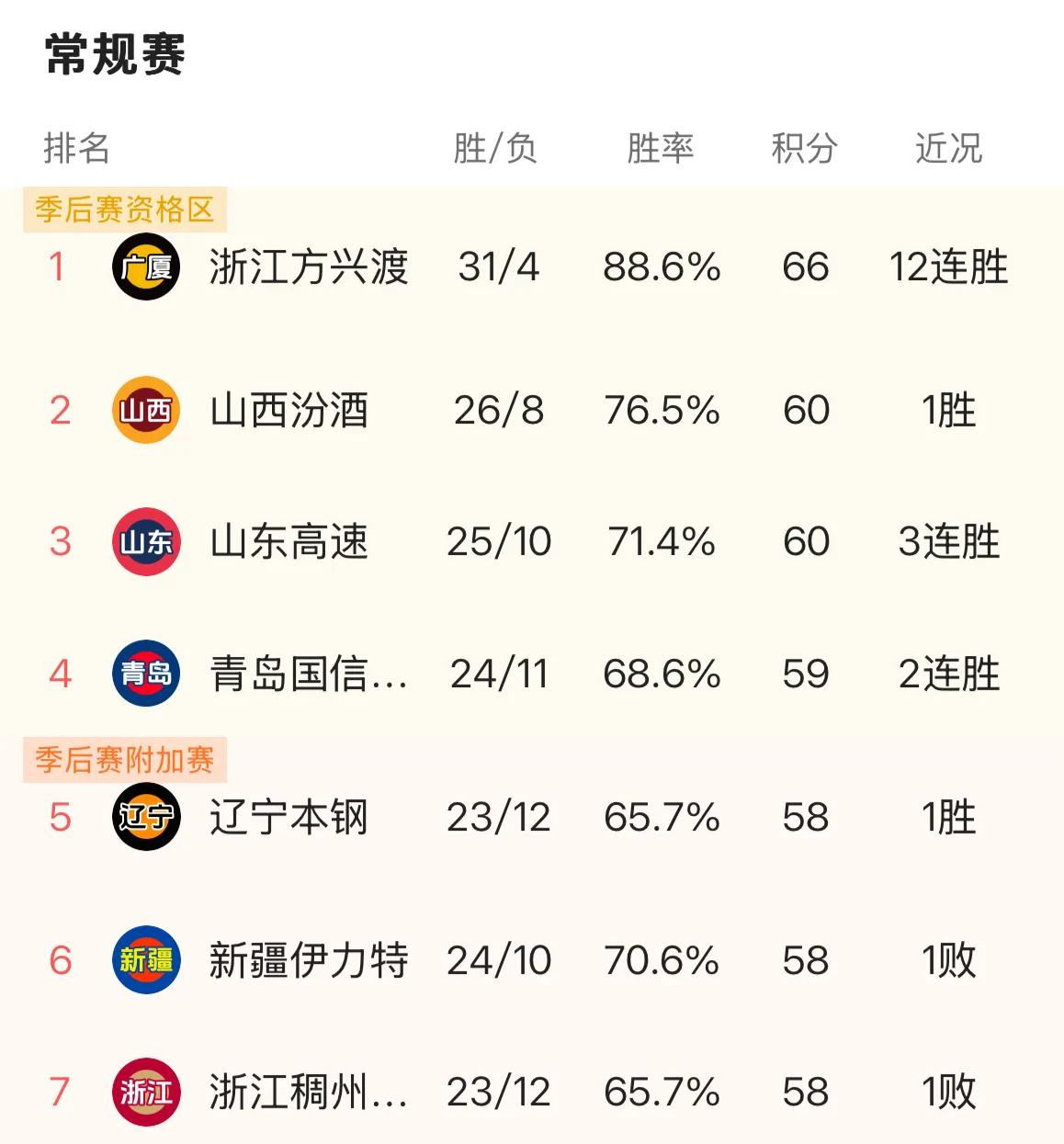This screenshot has width=1064, height=1144.
Task: Expand the 季后赛资格区 section header
Action: pos(124,210)
